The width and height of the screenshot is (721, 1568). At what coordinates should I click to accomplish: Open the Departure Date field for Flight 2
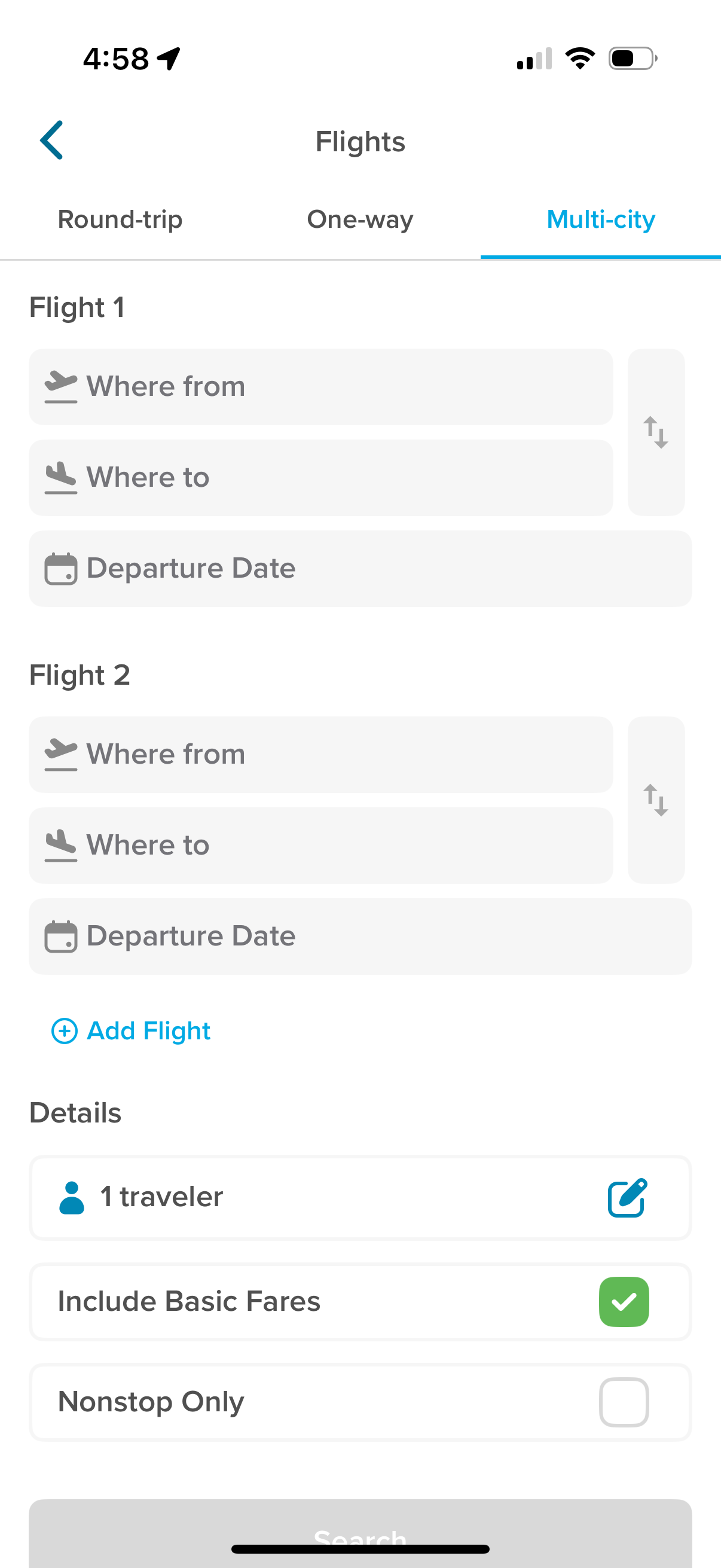click(360, 935)
